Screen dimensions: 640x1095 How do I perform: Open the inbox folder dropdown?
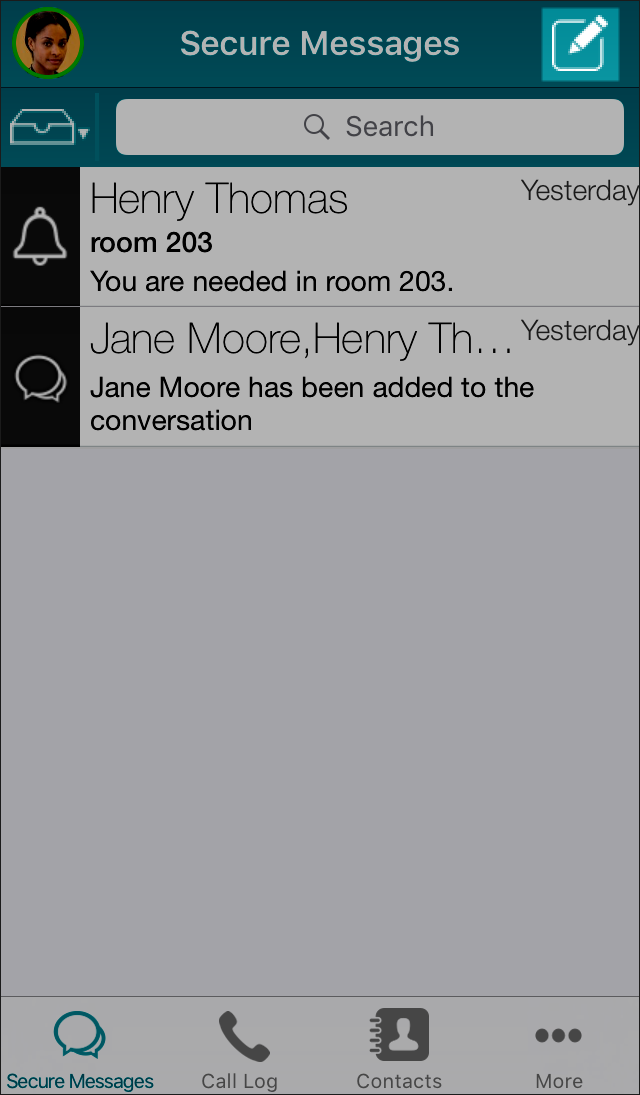pyautogui.click(x=49, y=127)
